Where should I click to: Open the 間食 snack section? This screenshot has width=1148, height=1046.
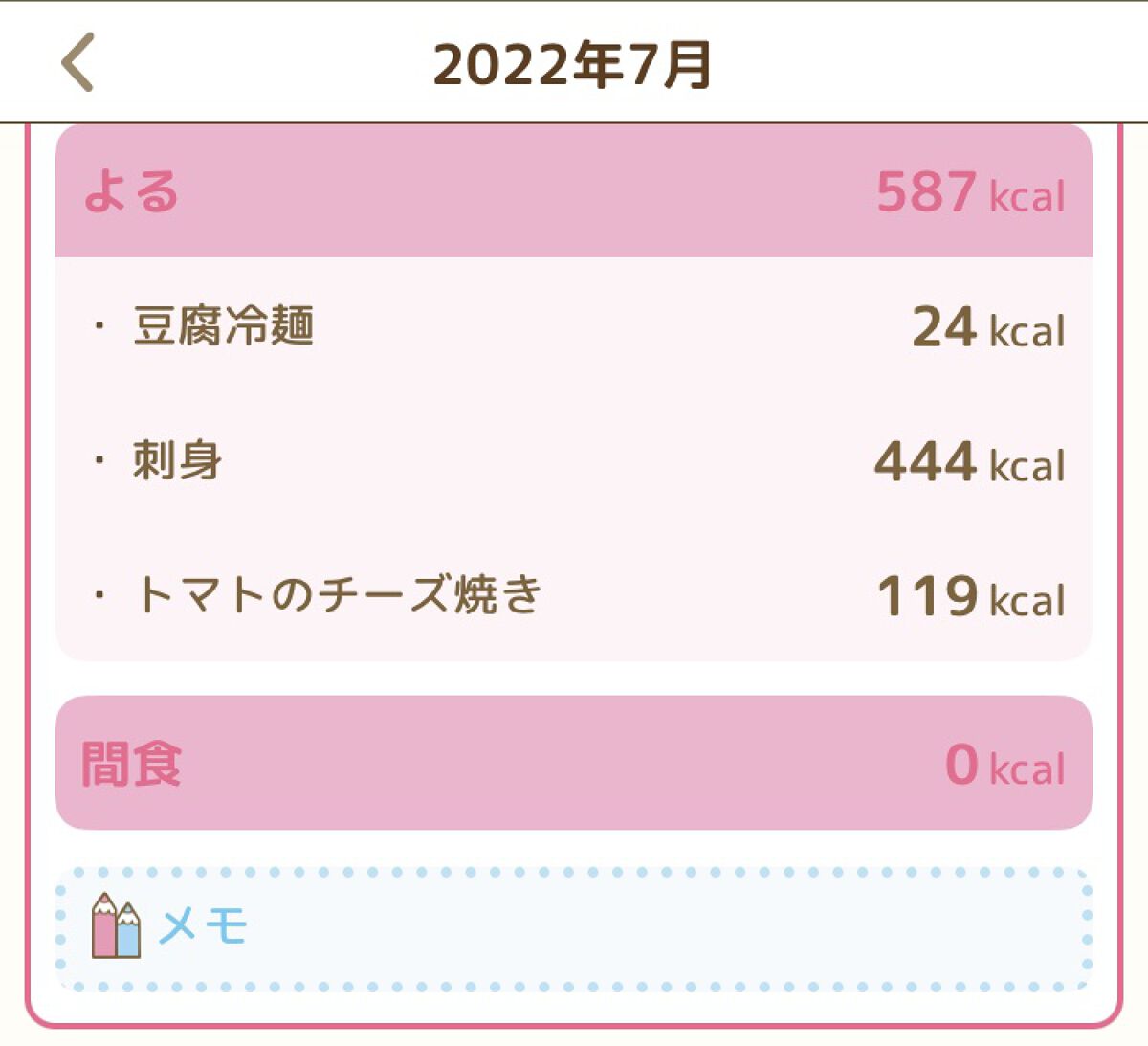click(x=572, y=764)
